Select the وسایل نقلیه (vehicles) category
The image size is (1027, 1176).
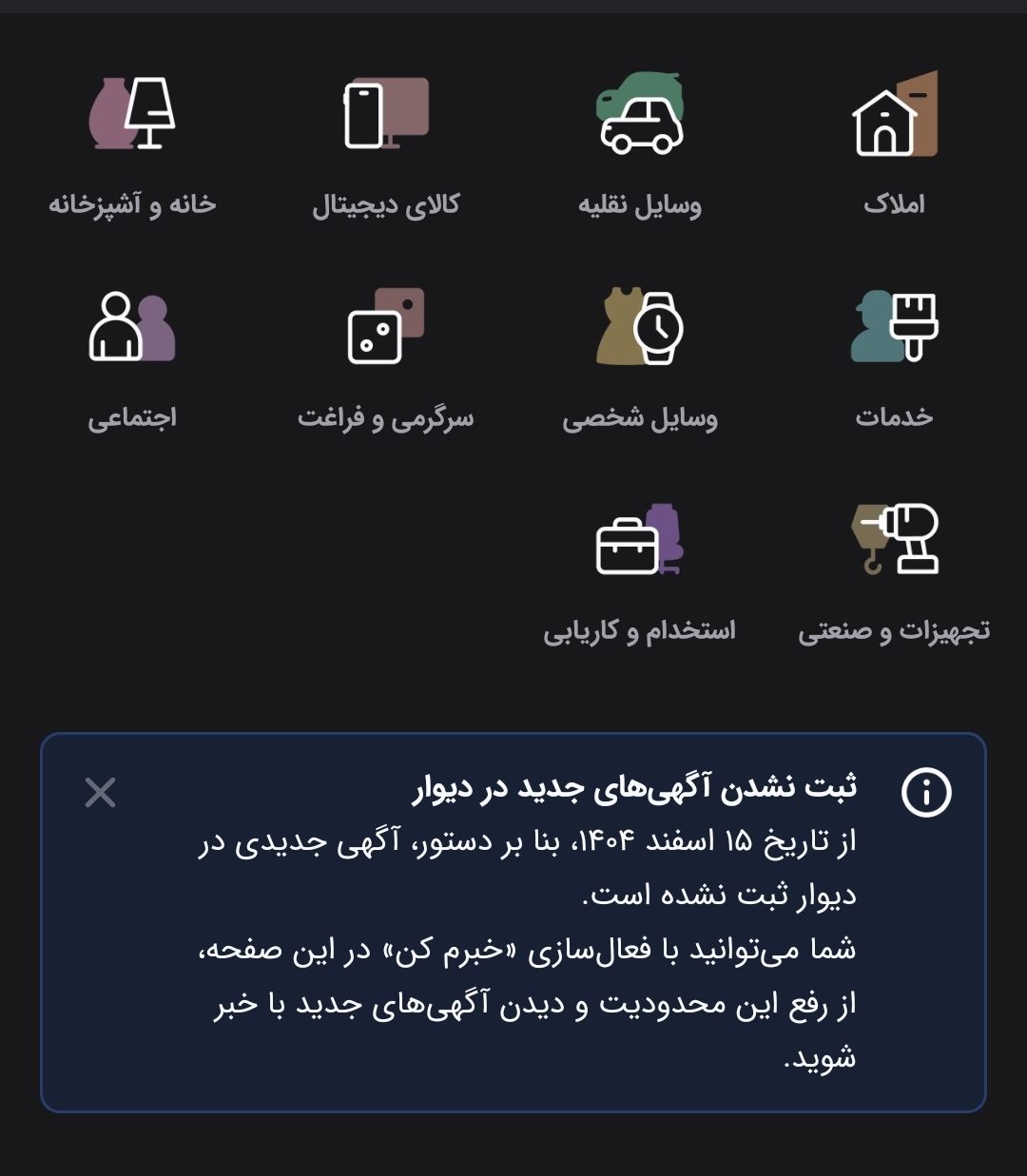pyautogui.click(x=640, y=143)
